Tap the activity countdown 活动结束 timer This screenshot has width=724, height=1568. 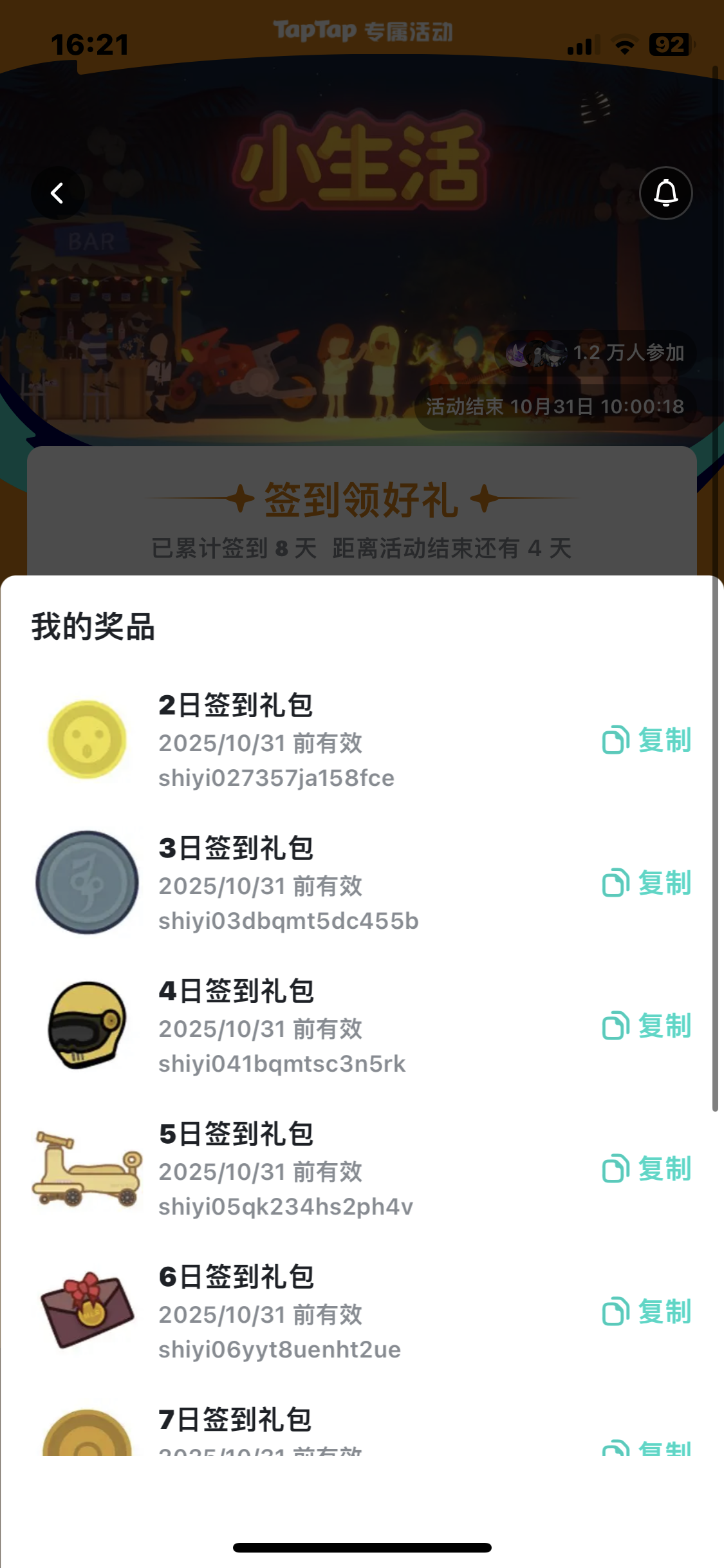[x=555, y=406]
